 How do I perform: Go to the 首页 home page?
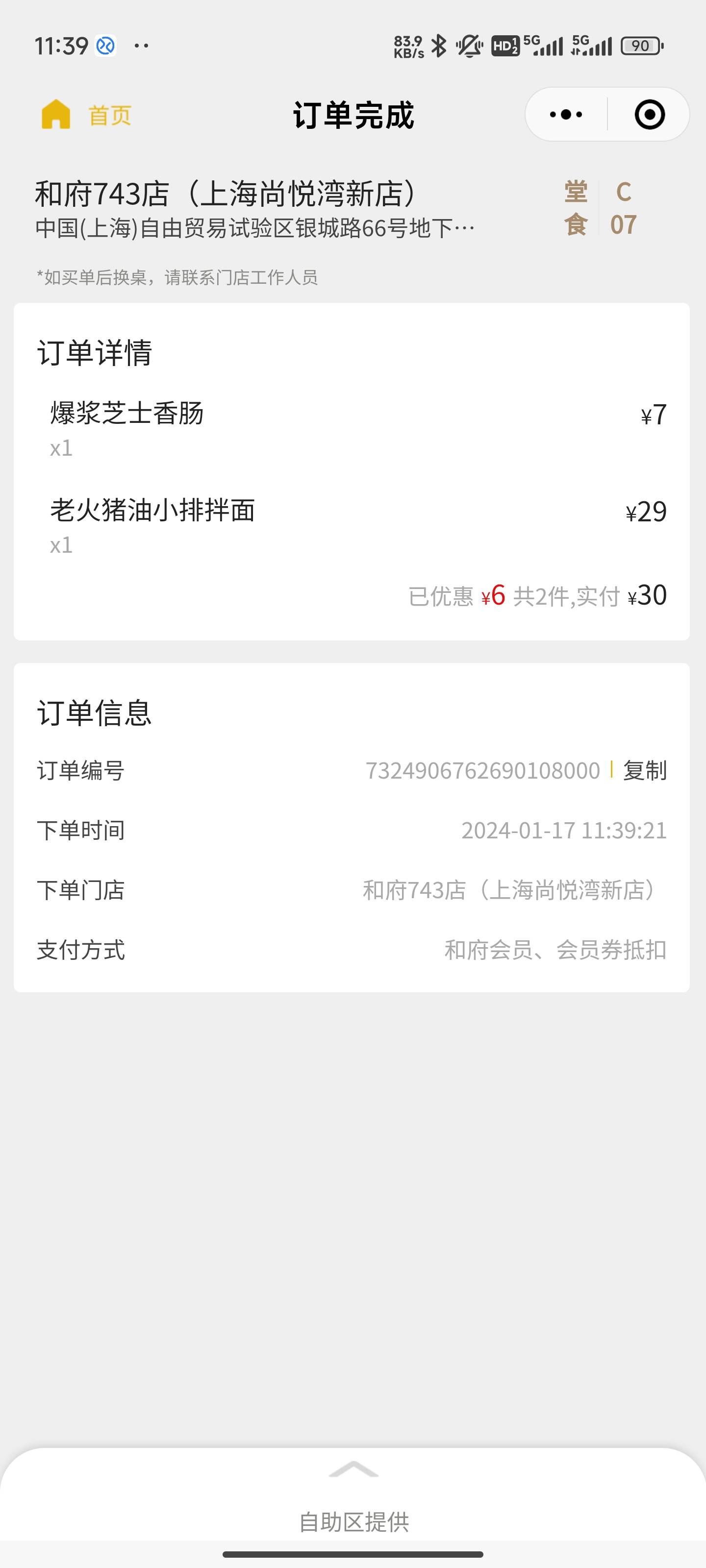coord(86,115)
